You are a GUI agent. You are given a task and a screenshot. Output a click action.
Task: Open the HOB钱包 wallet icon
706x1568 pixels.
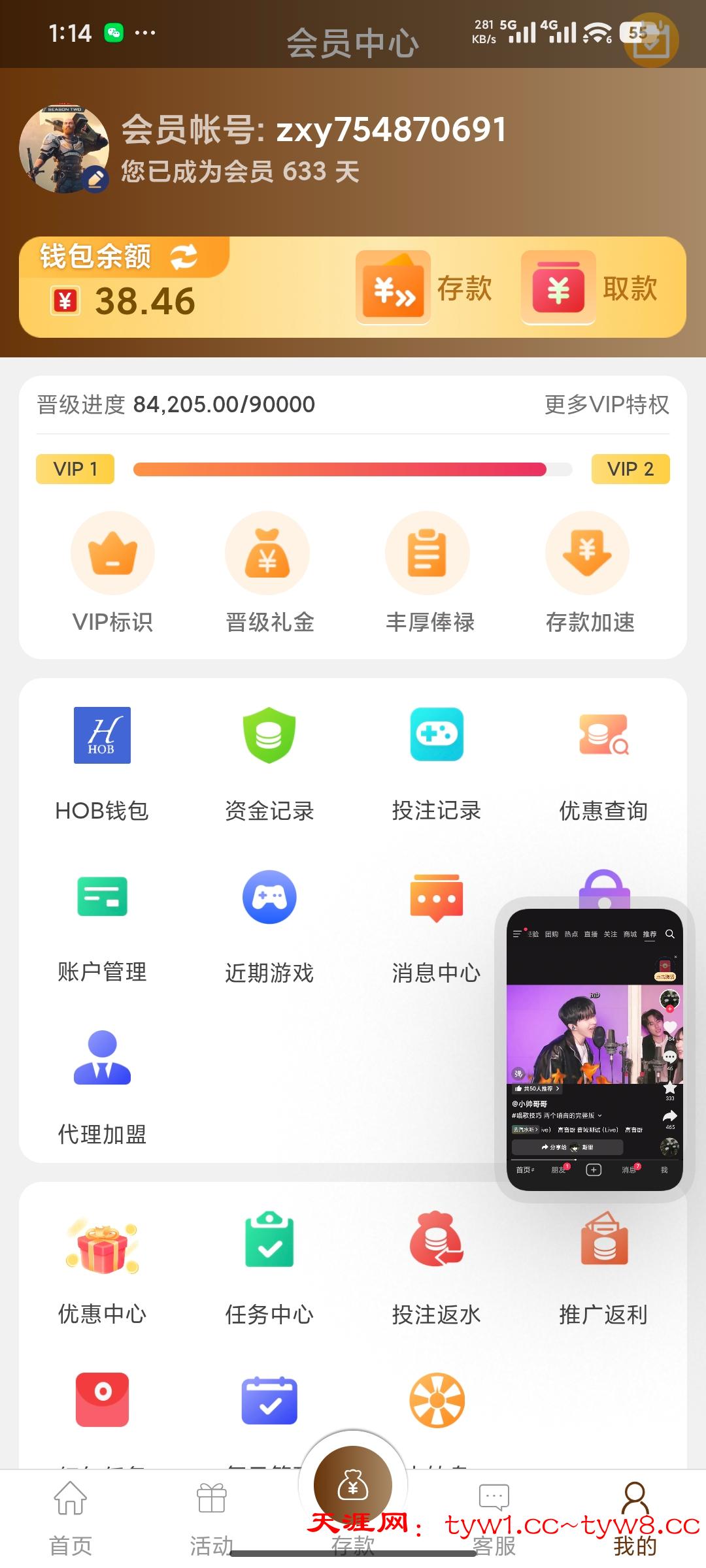[x=101, y=734]
